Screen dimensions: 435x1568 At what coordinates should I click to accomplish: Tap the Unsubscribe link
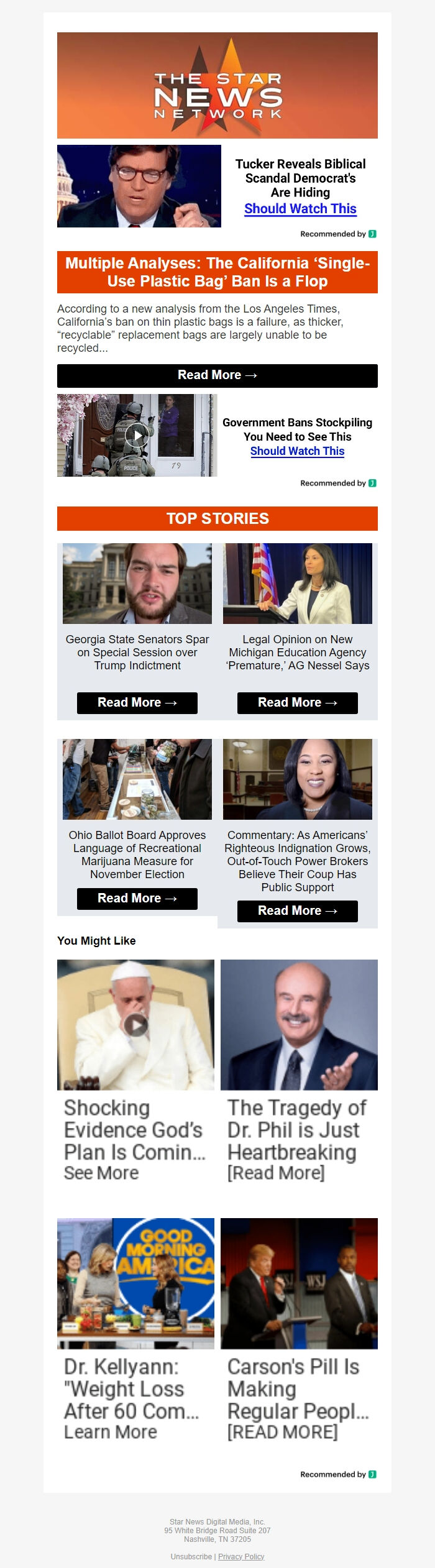pyautogui.click(x=191, y=1556)
